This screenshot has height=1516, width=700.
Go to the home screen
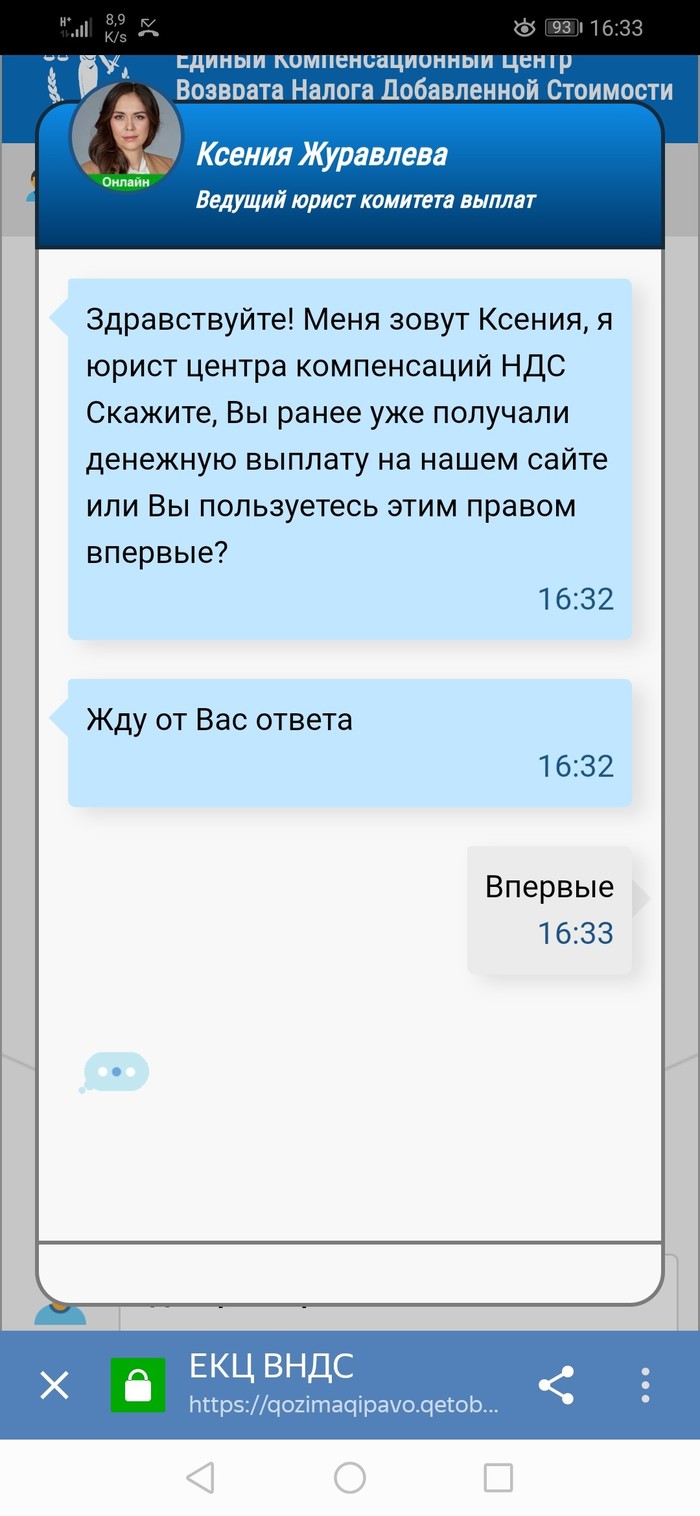point(350,1477)
